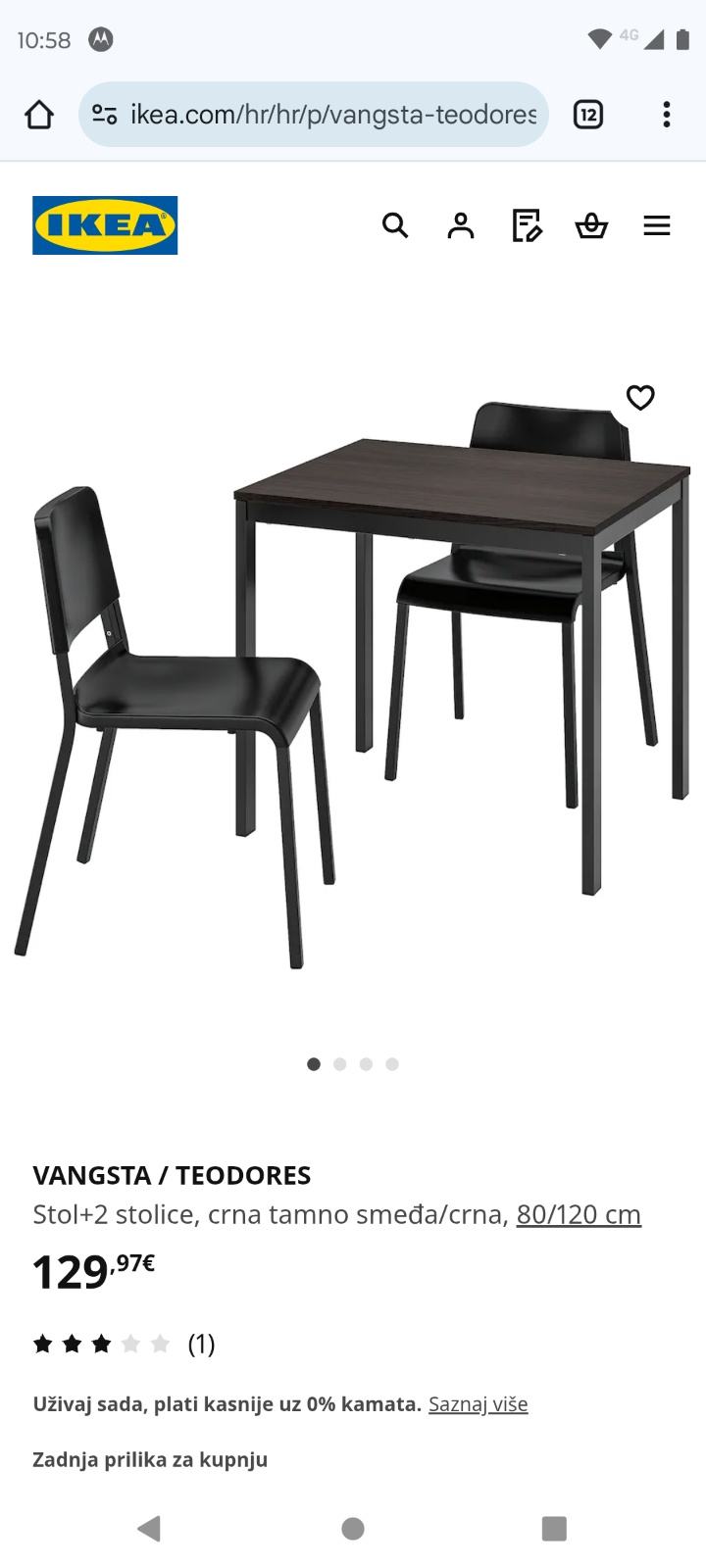This screenshot has width=706, height=1568.
Task: Tap the VANGSTA / TEODORES product title
Action: click(172, 1175)
